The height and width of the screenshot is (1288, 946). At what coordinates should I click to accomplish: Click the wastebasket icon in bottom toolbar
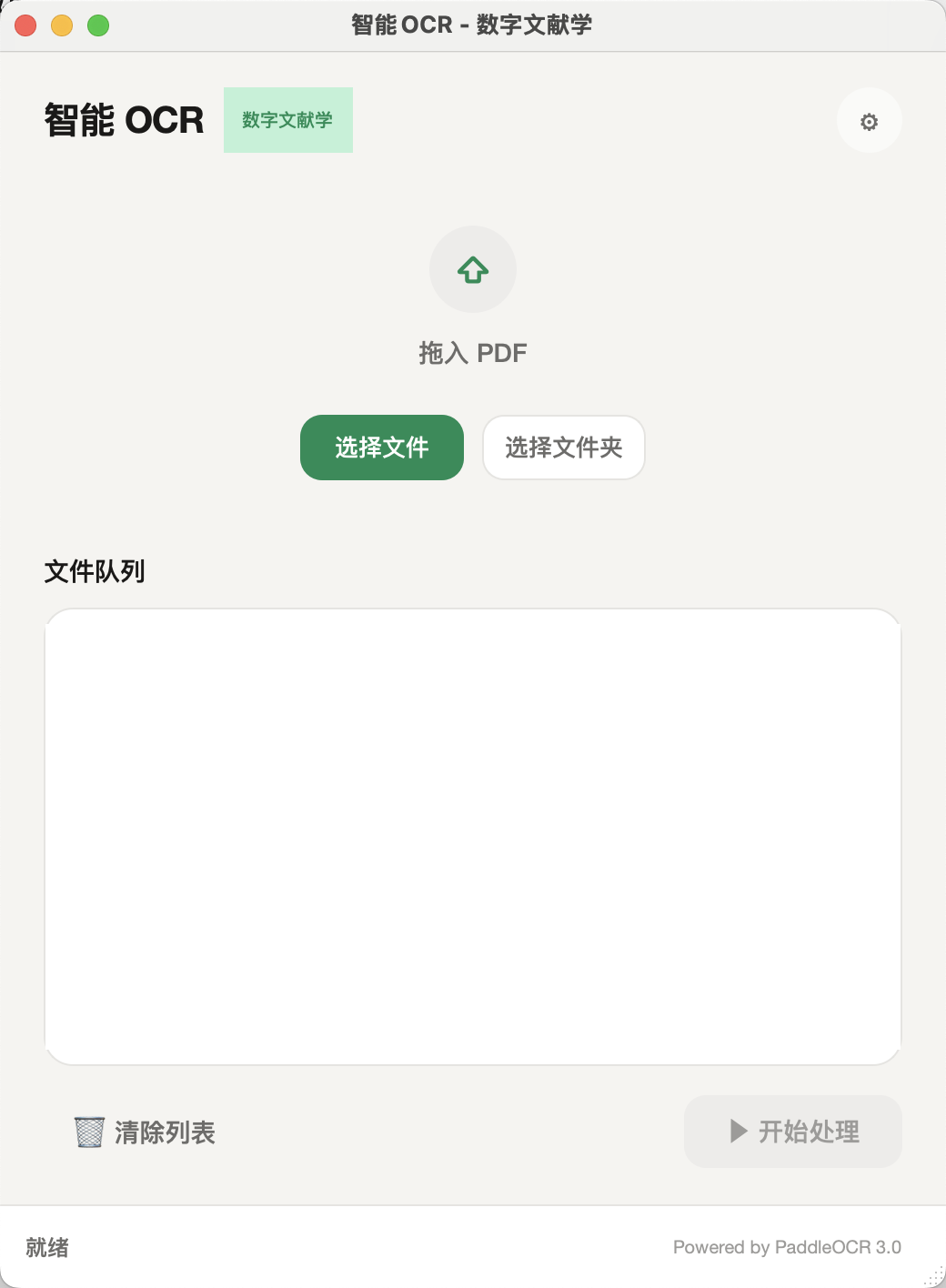pos(88,1132)
